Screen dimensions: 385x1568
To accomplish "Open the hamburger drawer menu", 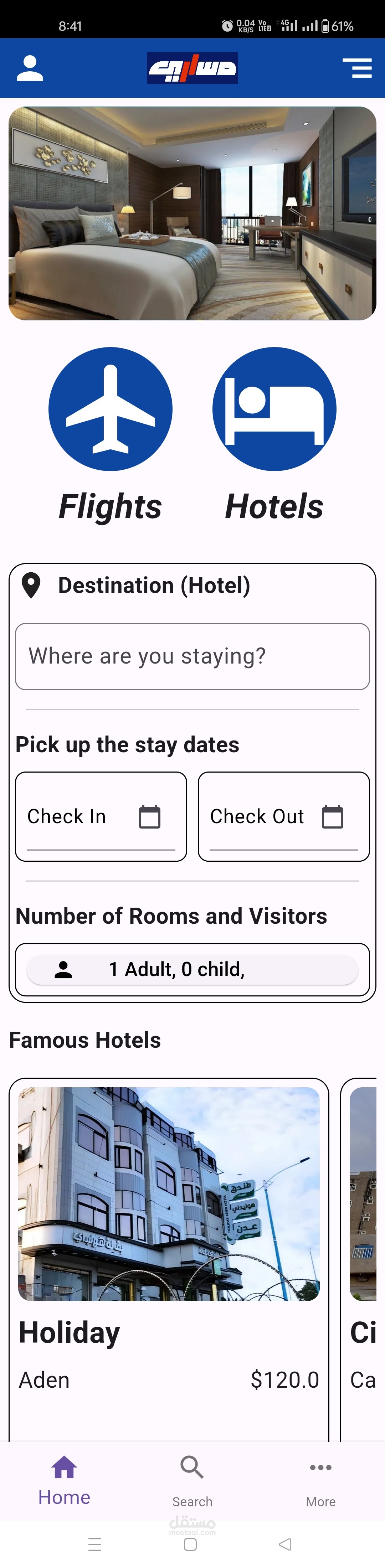I will tap(358, 68).
